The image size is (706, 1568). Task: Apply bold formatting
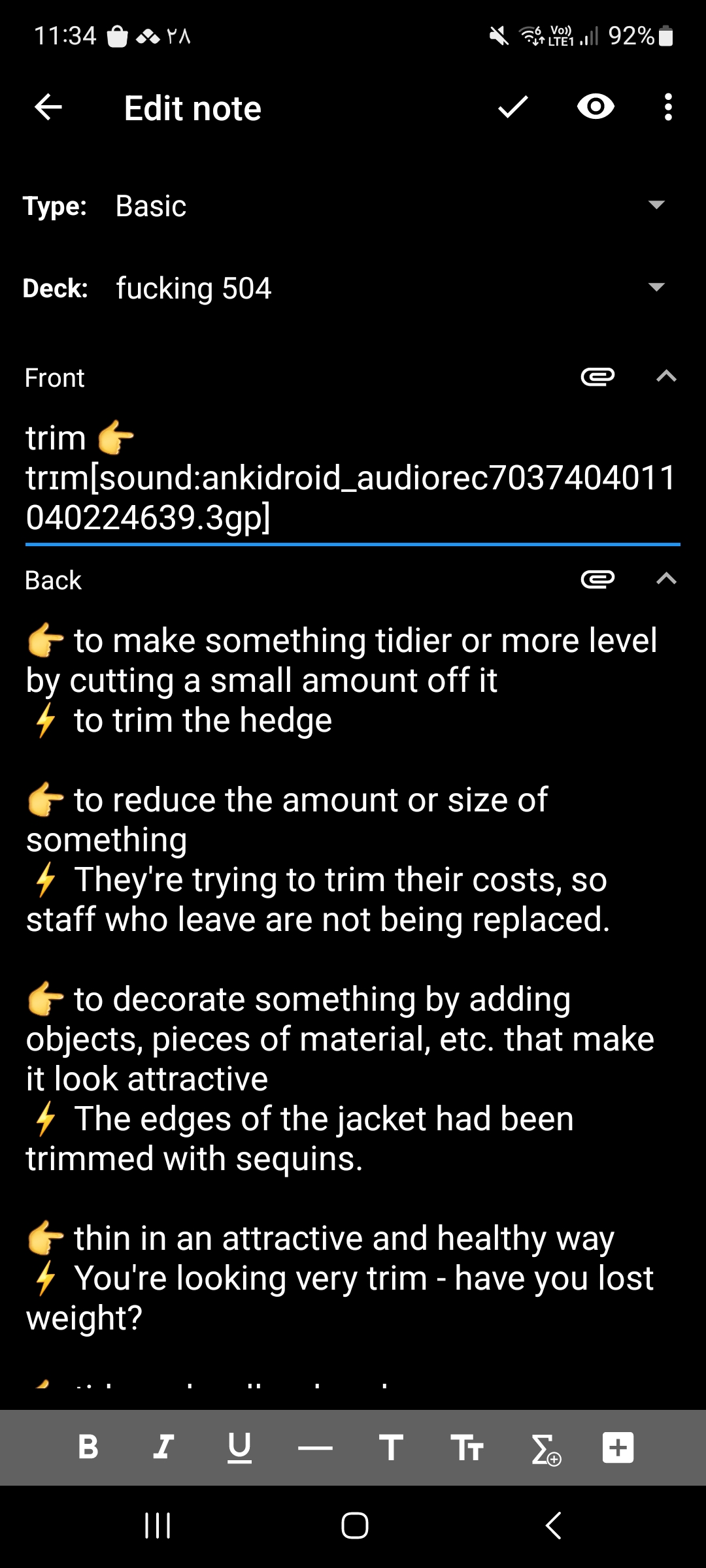[x=88, y=1446]
